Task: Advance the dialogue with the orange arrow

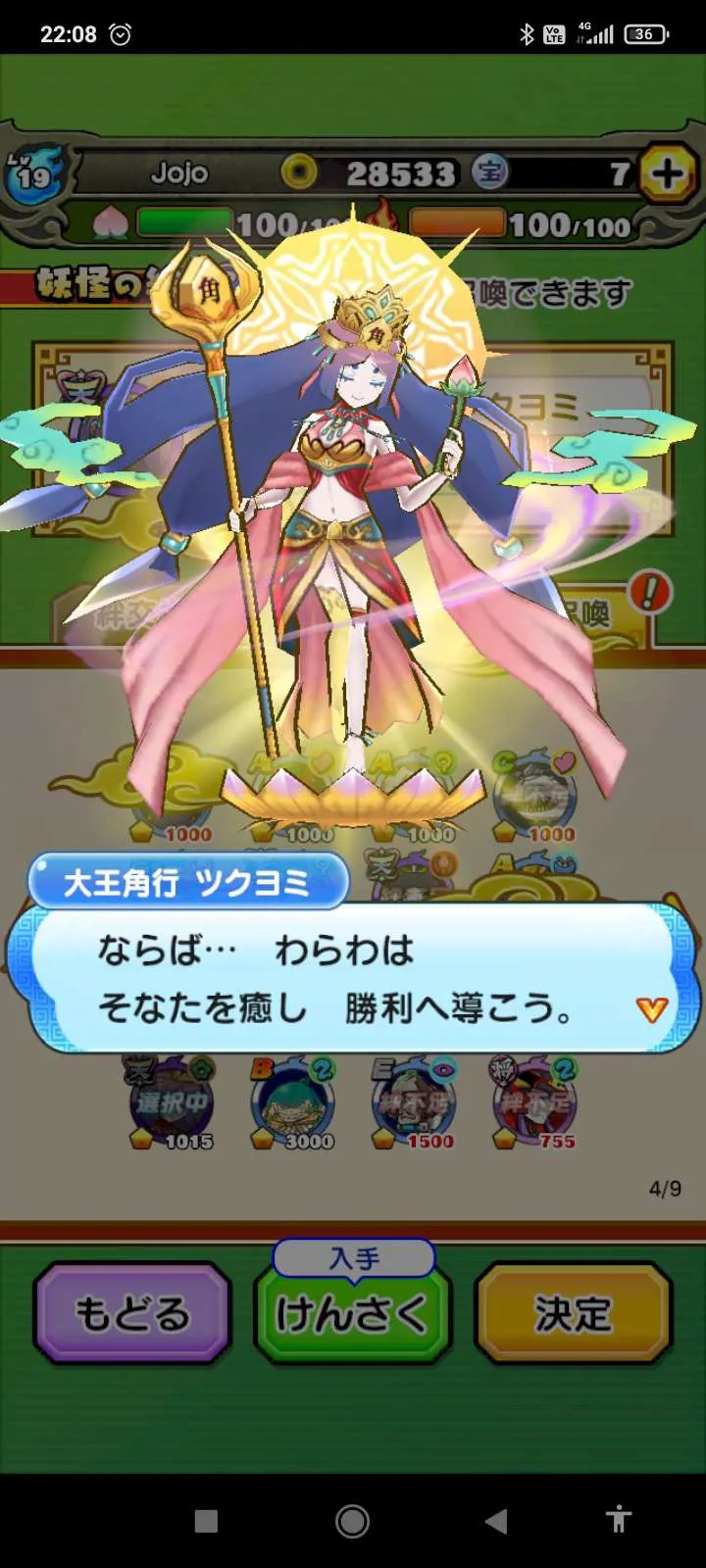Action: coord(651,1008)
